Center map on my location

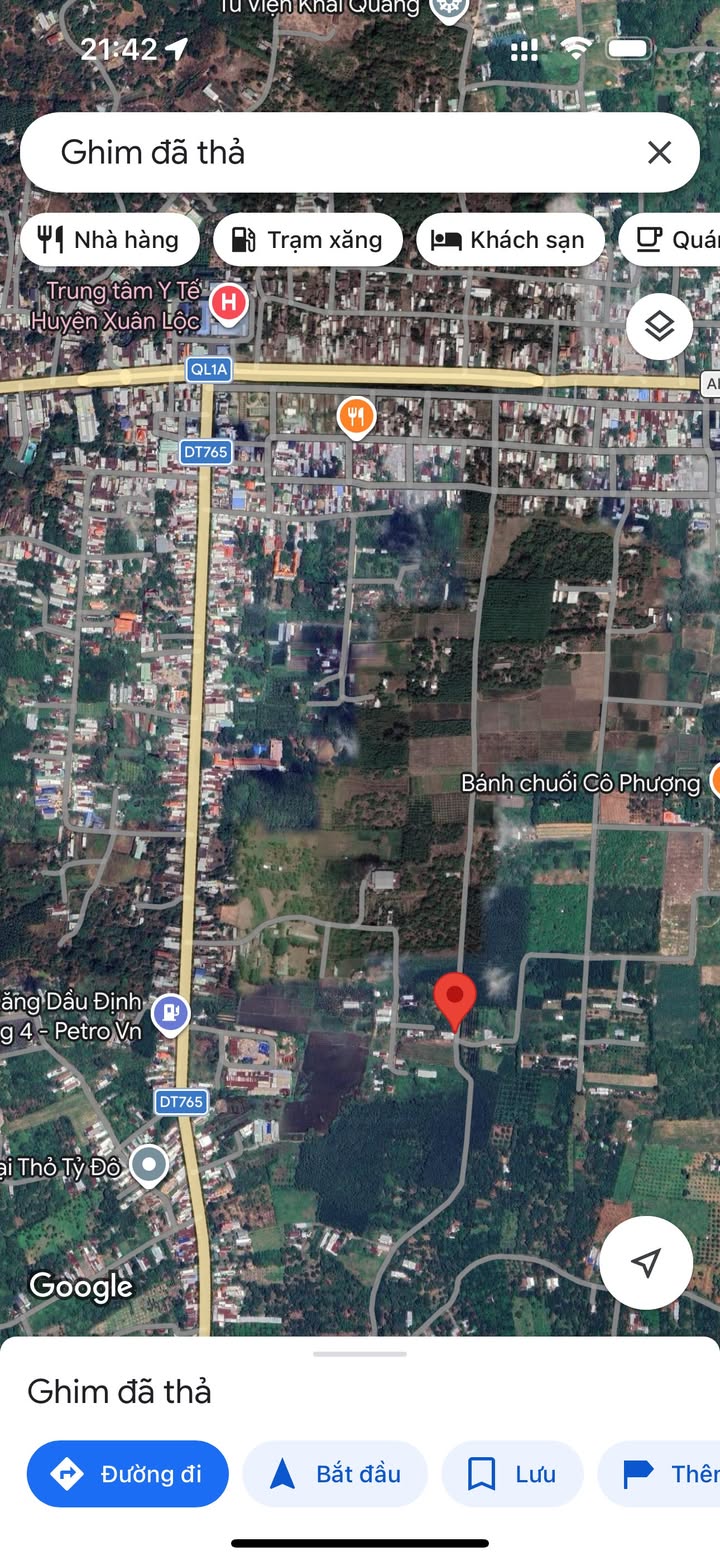pyautogui.click(x=646, y=1262)
